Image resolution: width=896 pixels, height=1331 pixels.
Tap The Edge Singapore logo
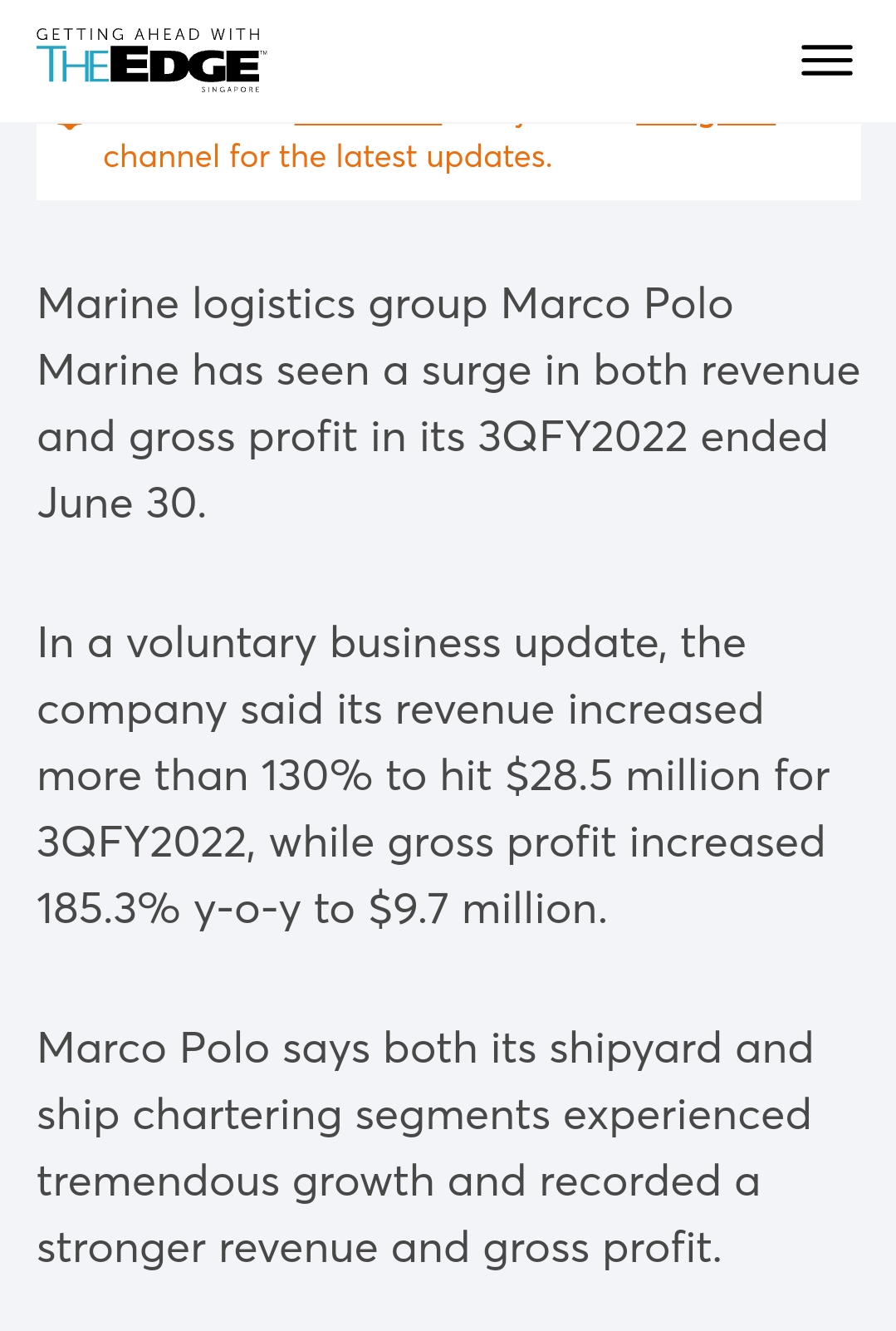click(x=150, y=61)
